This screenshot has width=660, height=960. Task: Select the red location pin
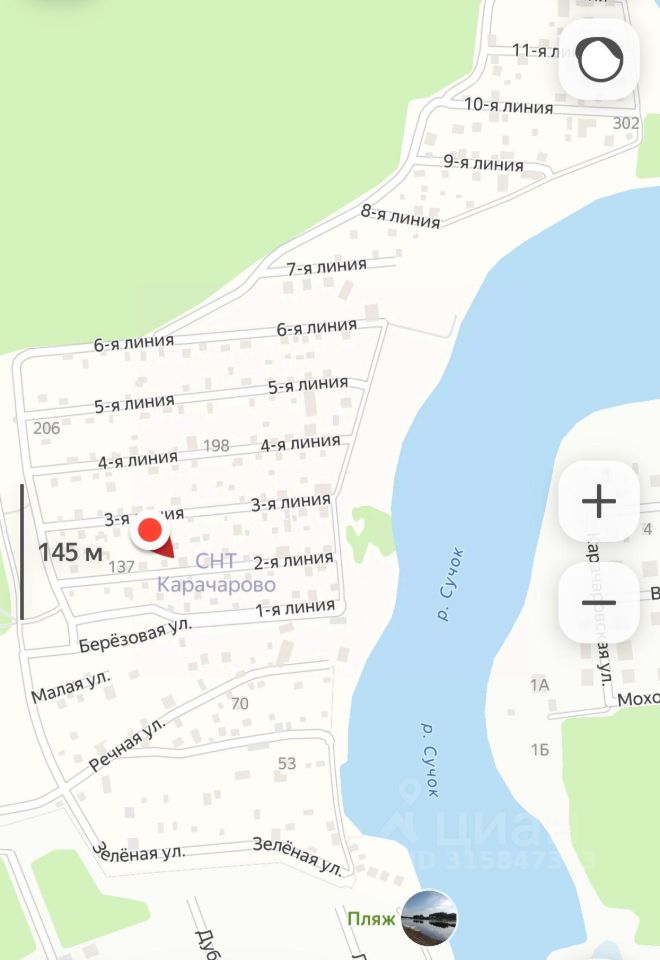point(151,534)
